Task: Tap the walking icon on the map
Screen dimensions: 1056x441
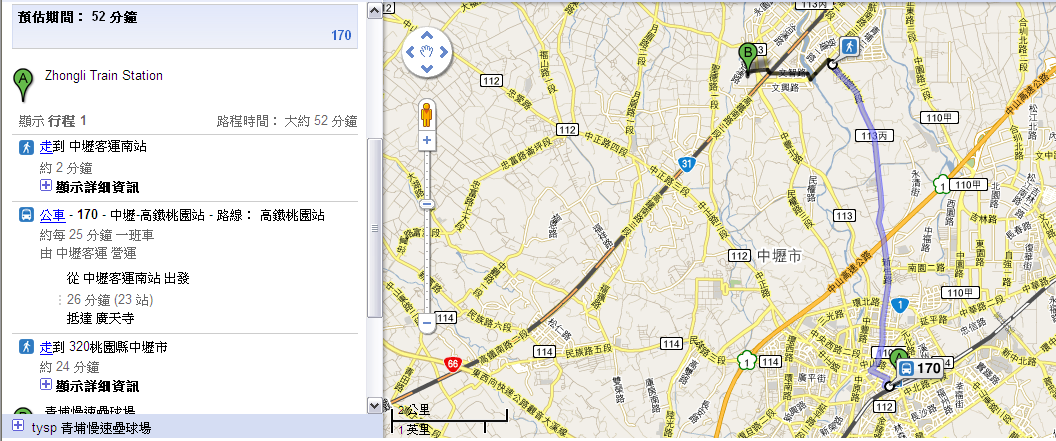Action: [849, 45]
